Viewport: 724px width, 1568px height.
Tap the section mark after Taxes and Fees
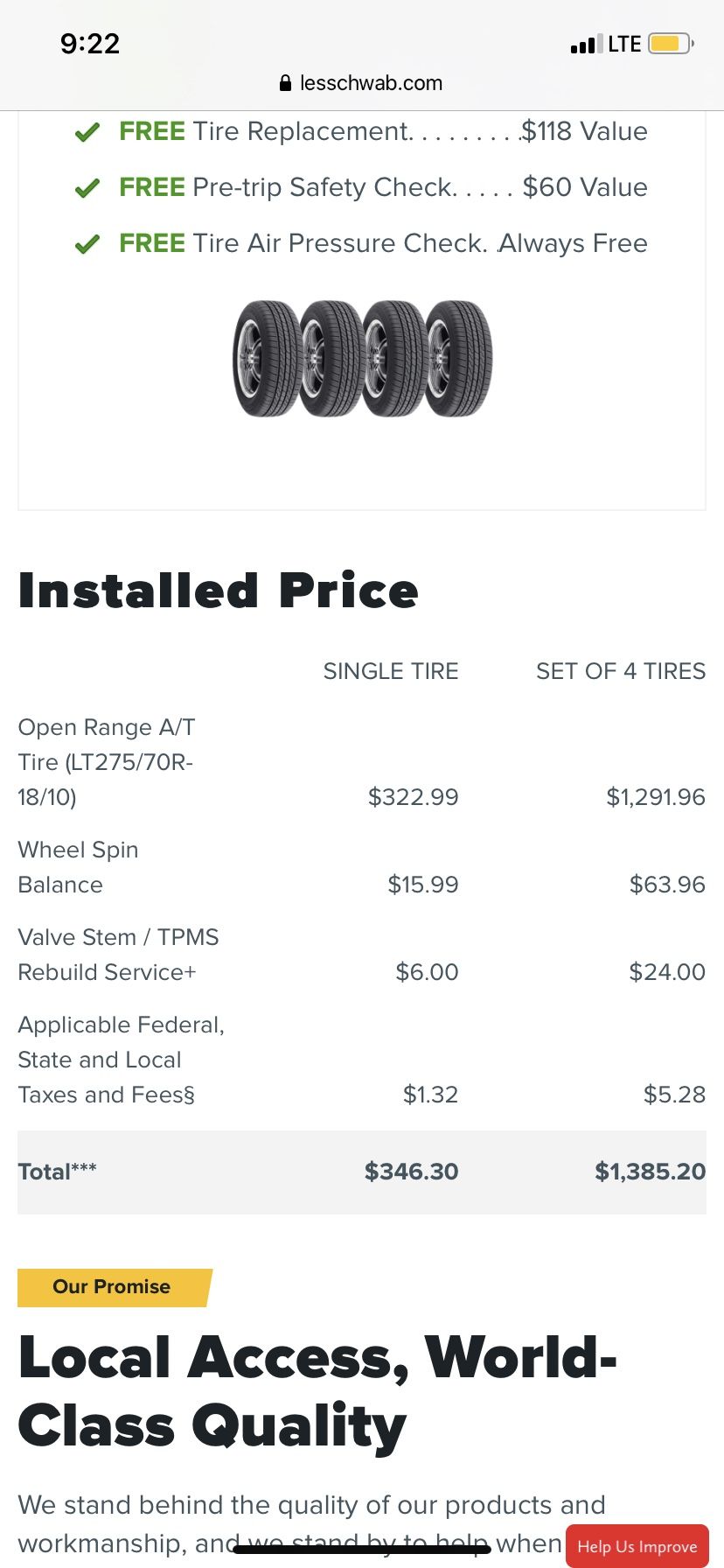click(189, 1095)
